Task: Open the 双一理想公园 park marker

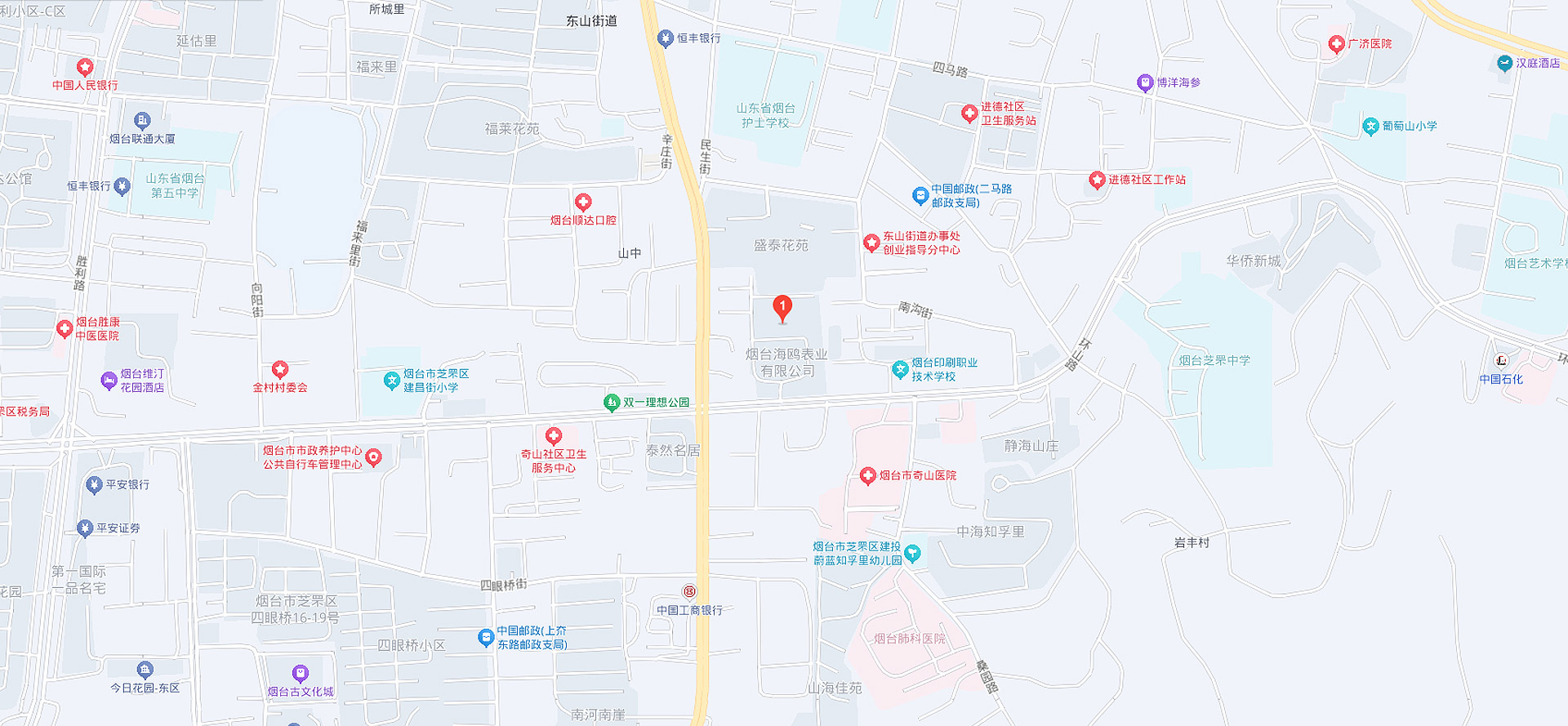Action: click(x=612, y=403)
